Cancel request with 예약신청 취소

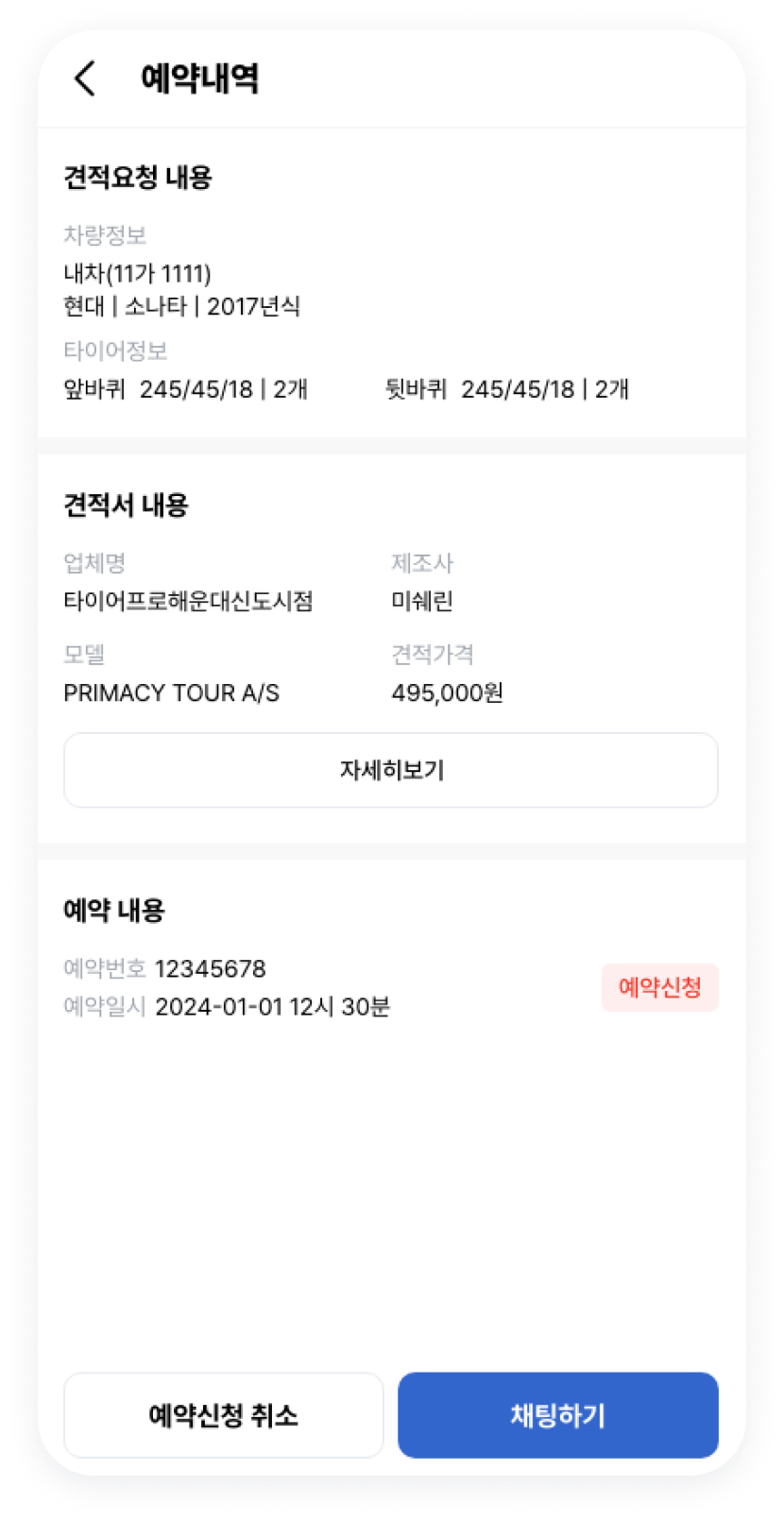tap(224, 1415)
